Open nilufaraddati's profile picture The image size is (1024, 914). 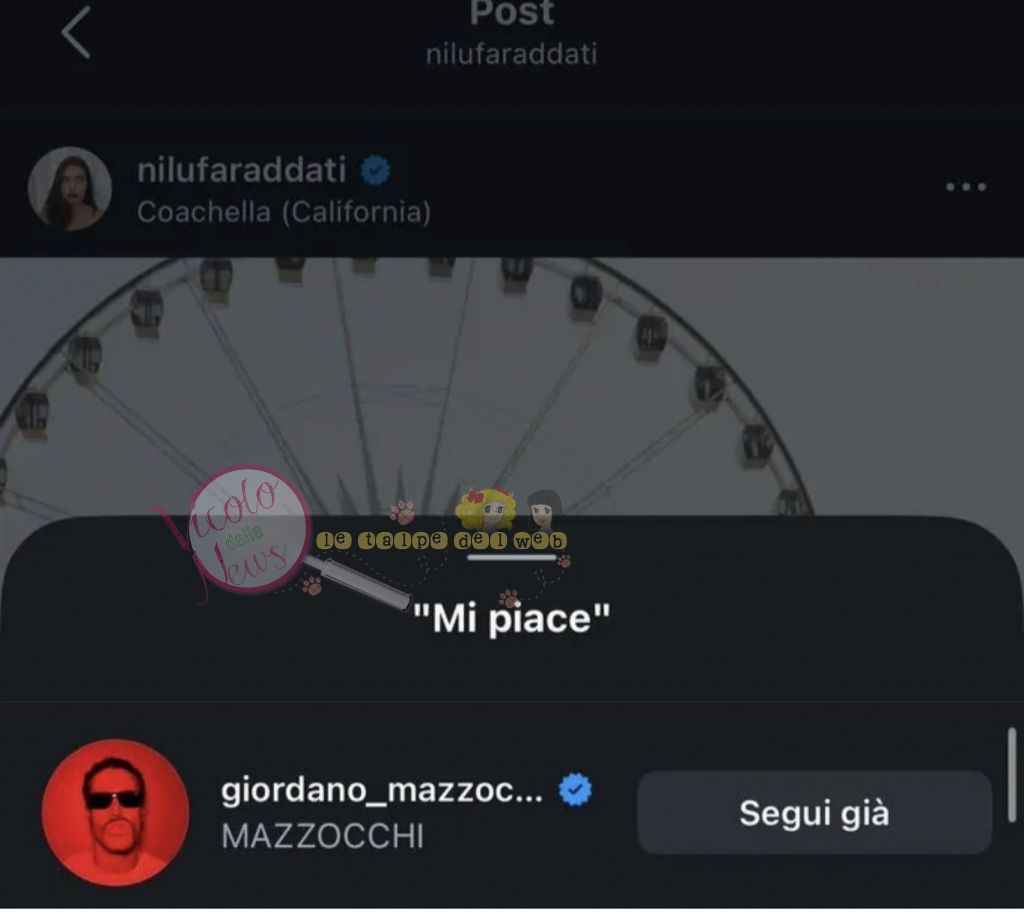pyautogui.click(x=69, y=188)
